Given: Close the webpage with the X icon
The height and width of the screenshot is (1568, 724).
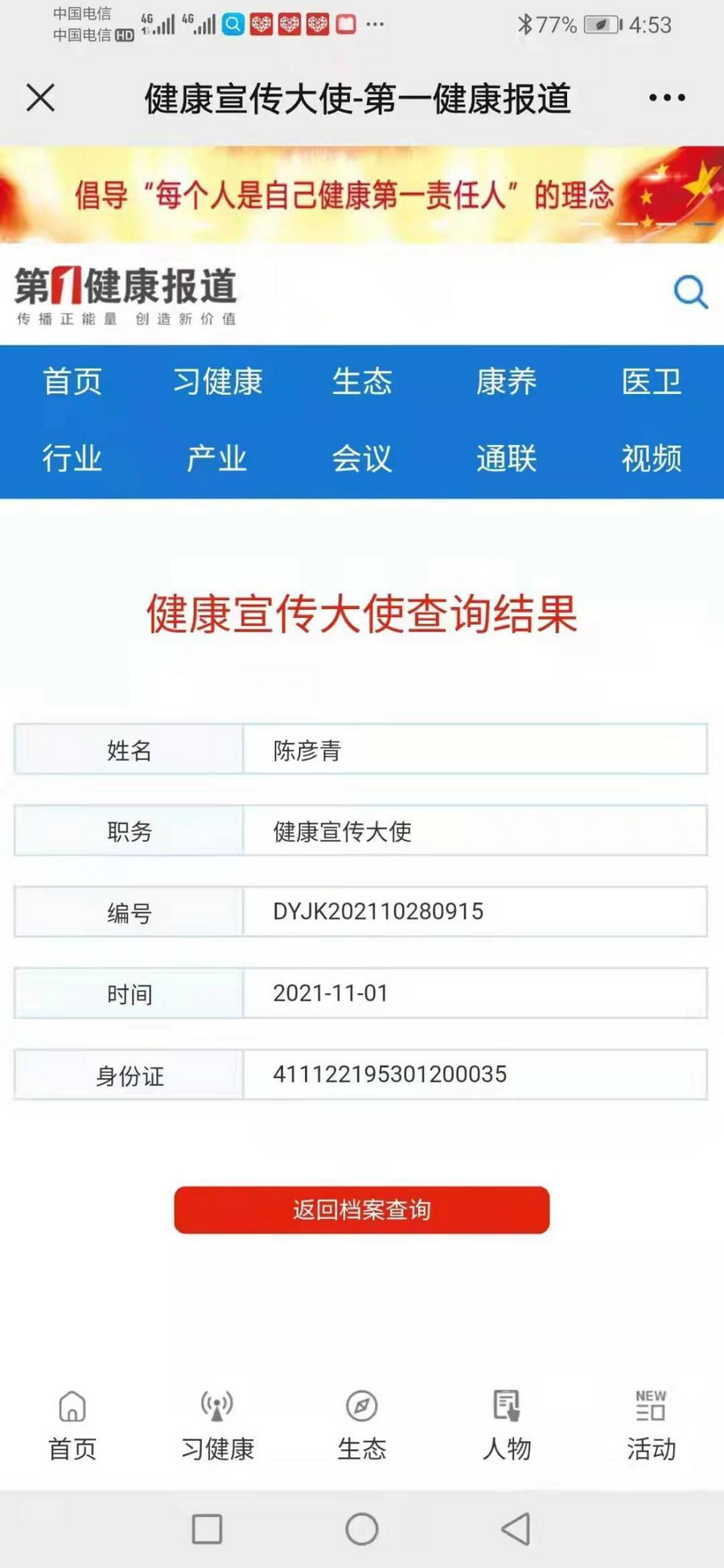Looking at the screenshot, I should pos(40,98).
